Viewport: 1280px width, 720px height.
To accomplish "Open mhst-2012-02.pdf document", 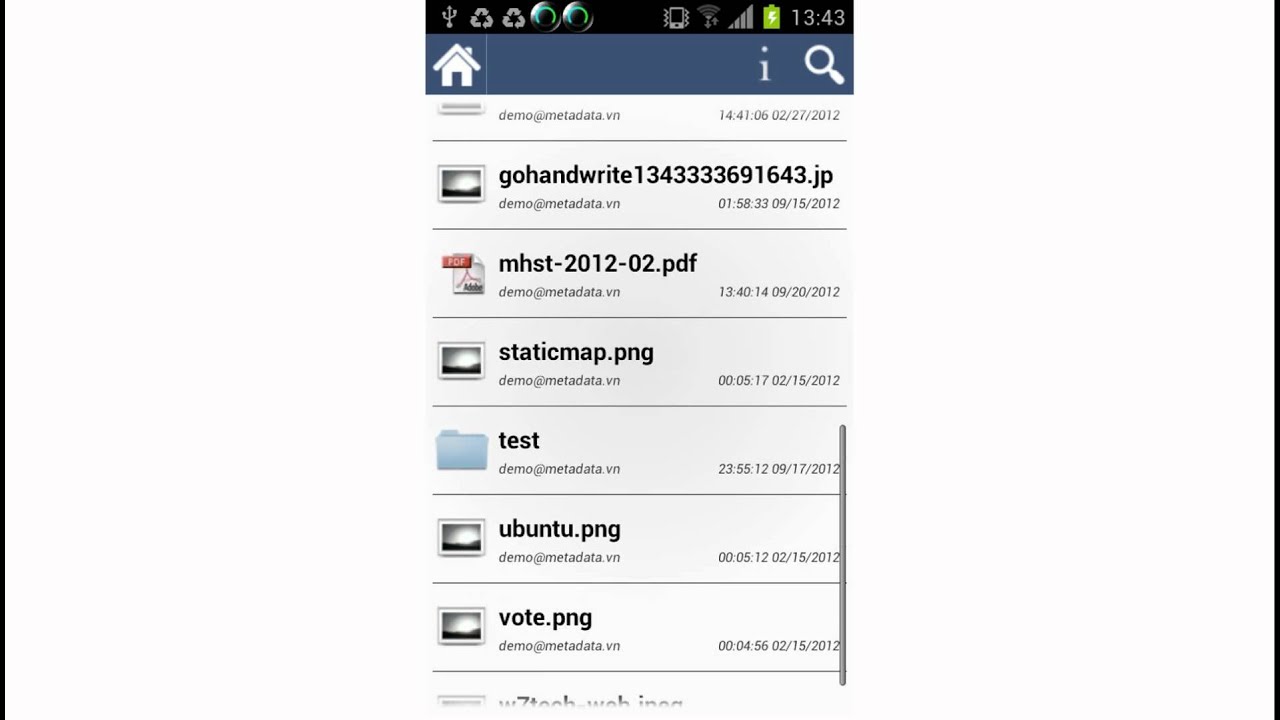I will [x=638, y=274].
